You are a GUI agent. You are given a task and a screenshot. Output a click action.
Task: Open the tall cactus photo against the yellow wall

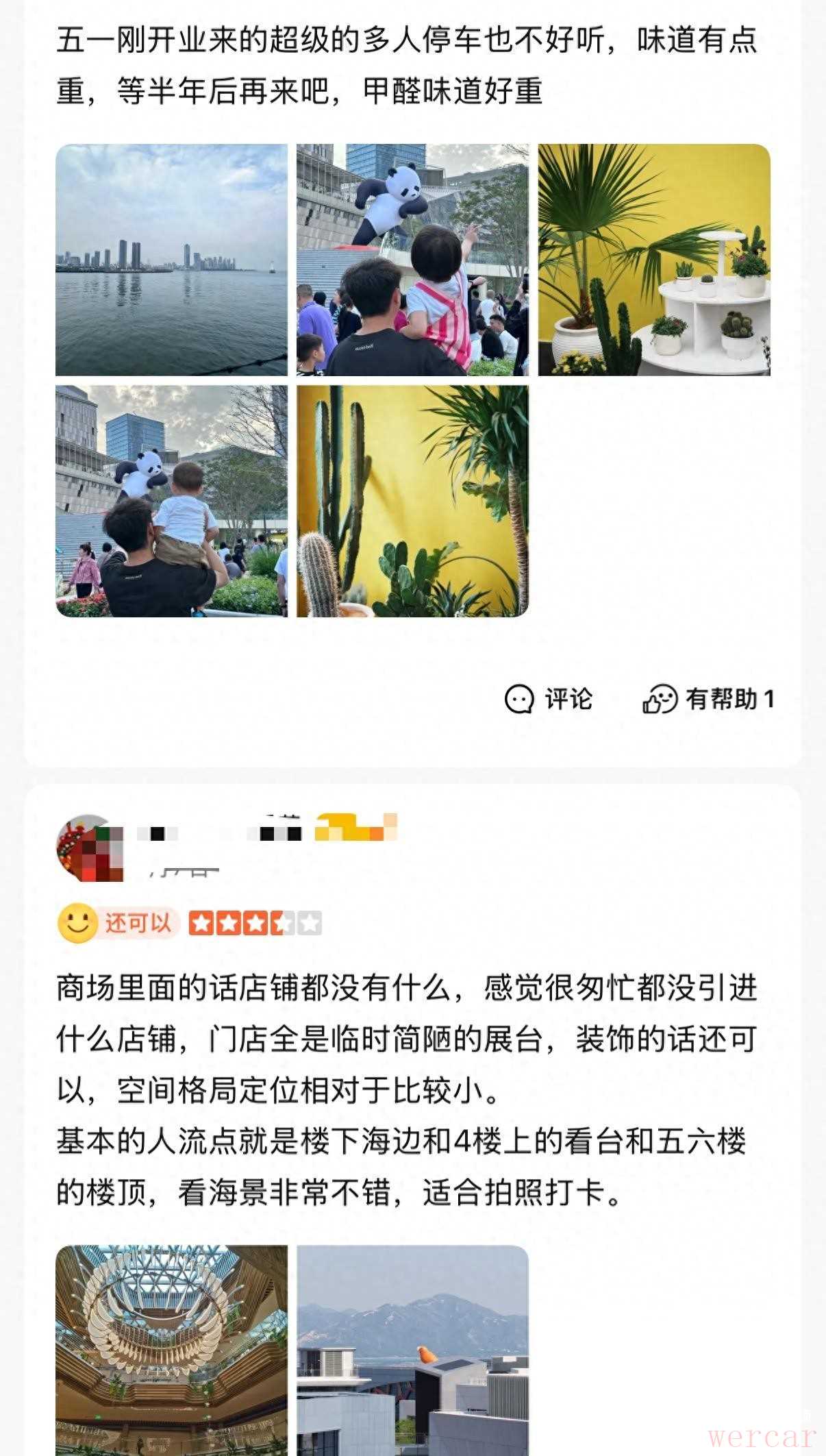tap(412, 501)
